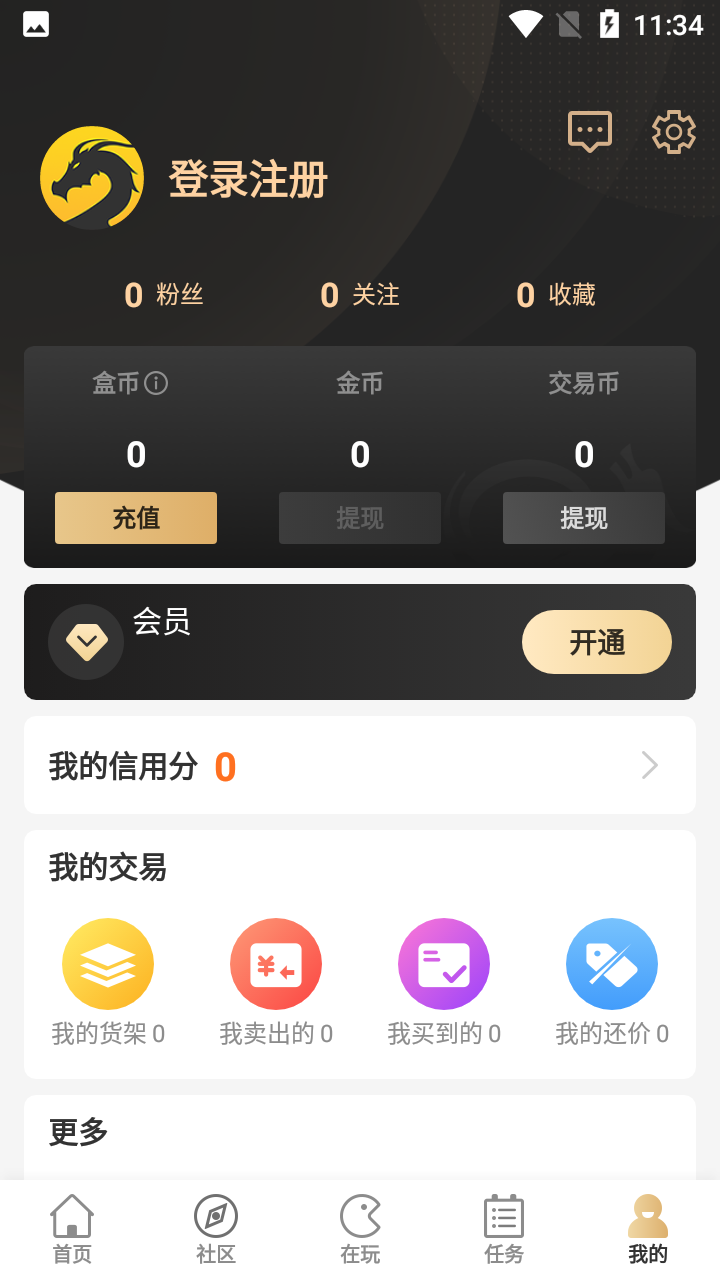The image size is (720, 1280).
Task: Tap the 开通 membership activation button
Action: pyautogui.click(x=596, y=641)
